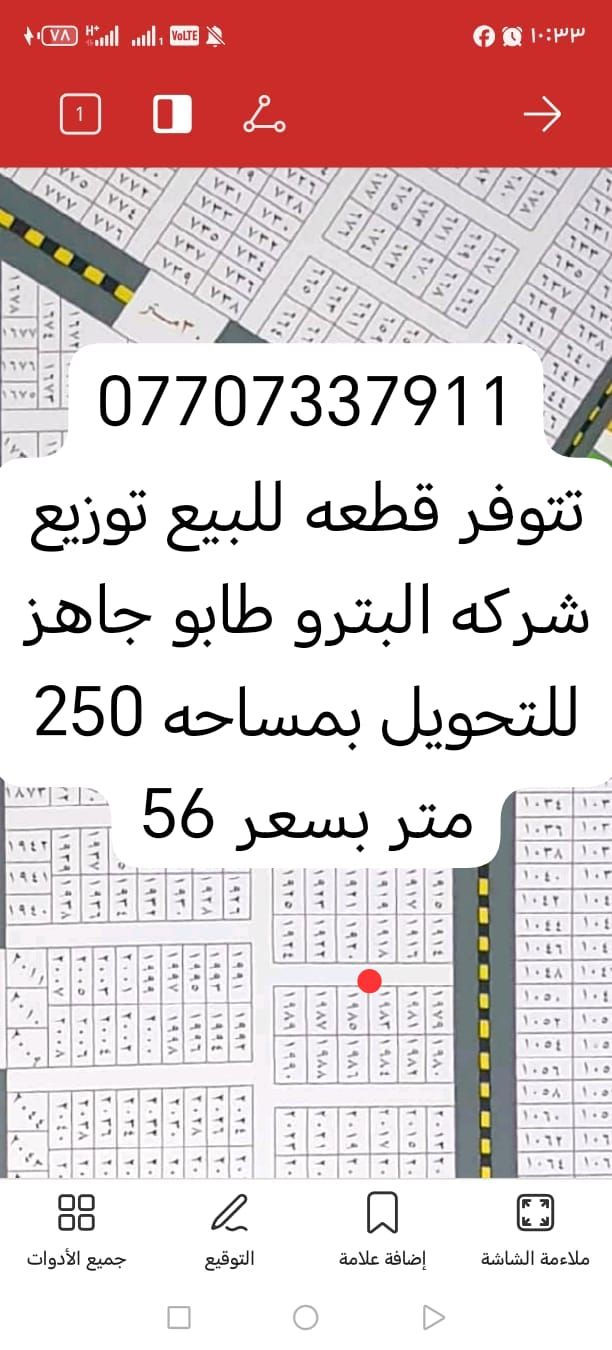
Task: Tap the forward arrow in the top bar
Action: coord(542,116)
